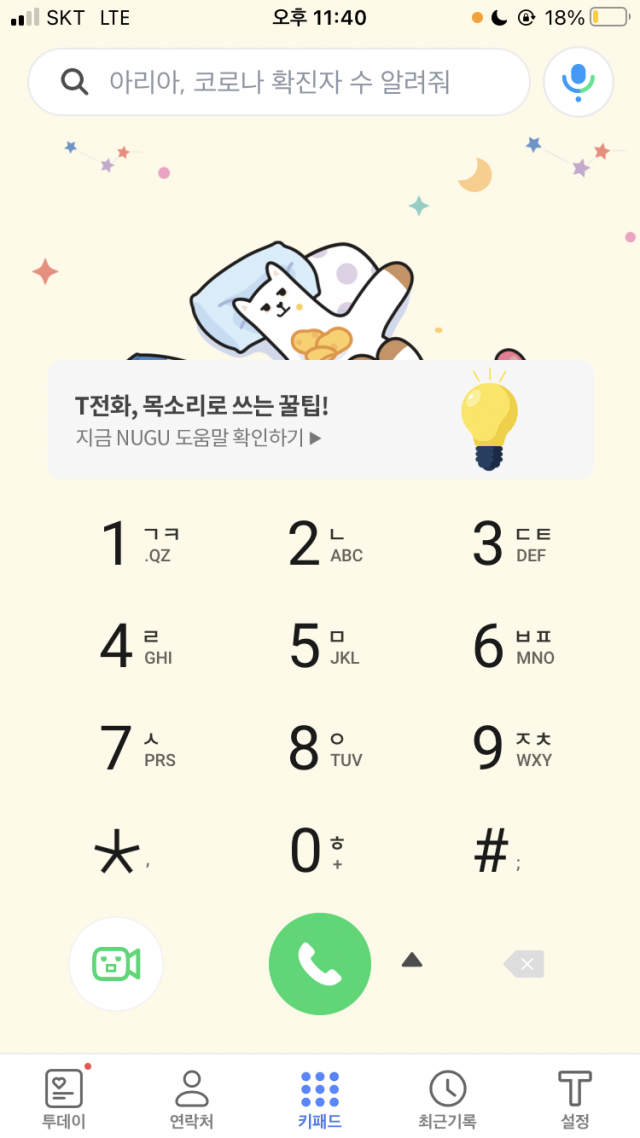Delete the last digit with backspace
The image size is (640, 1138).
click(x=524, y=964)
